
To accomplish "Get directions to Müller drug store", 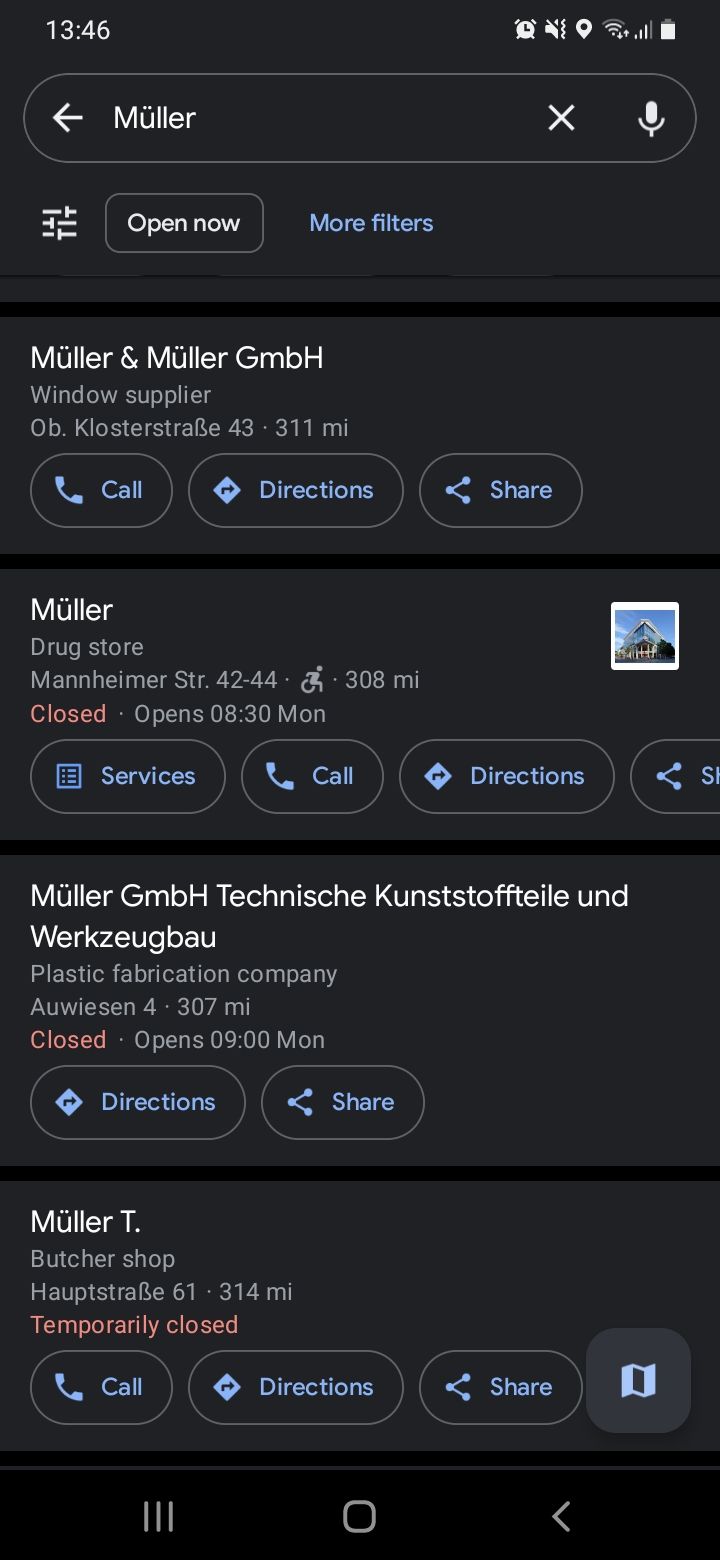I will [506, 776].
